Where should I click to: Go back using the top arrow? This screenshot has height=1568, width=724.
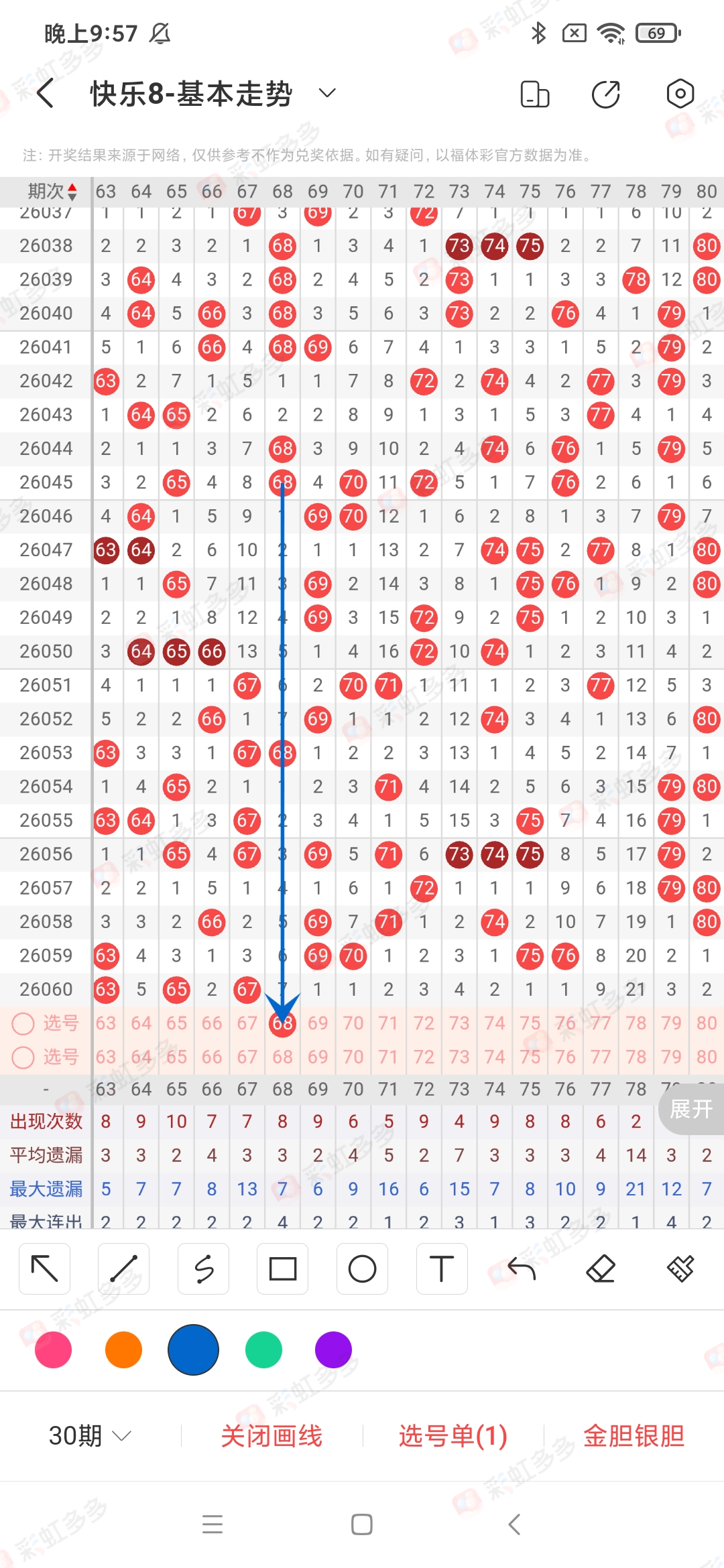click(46, 93)
